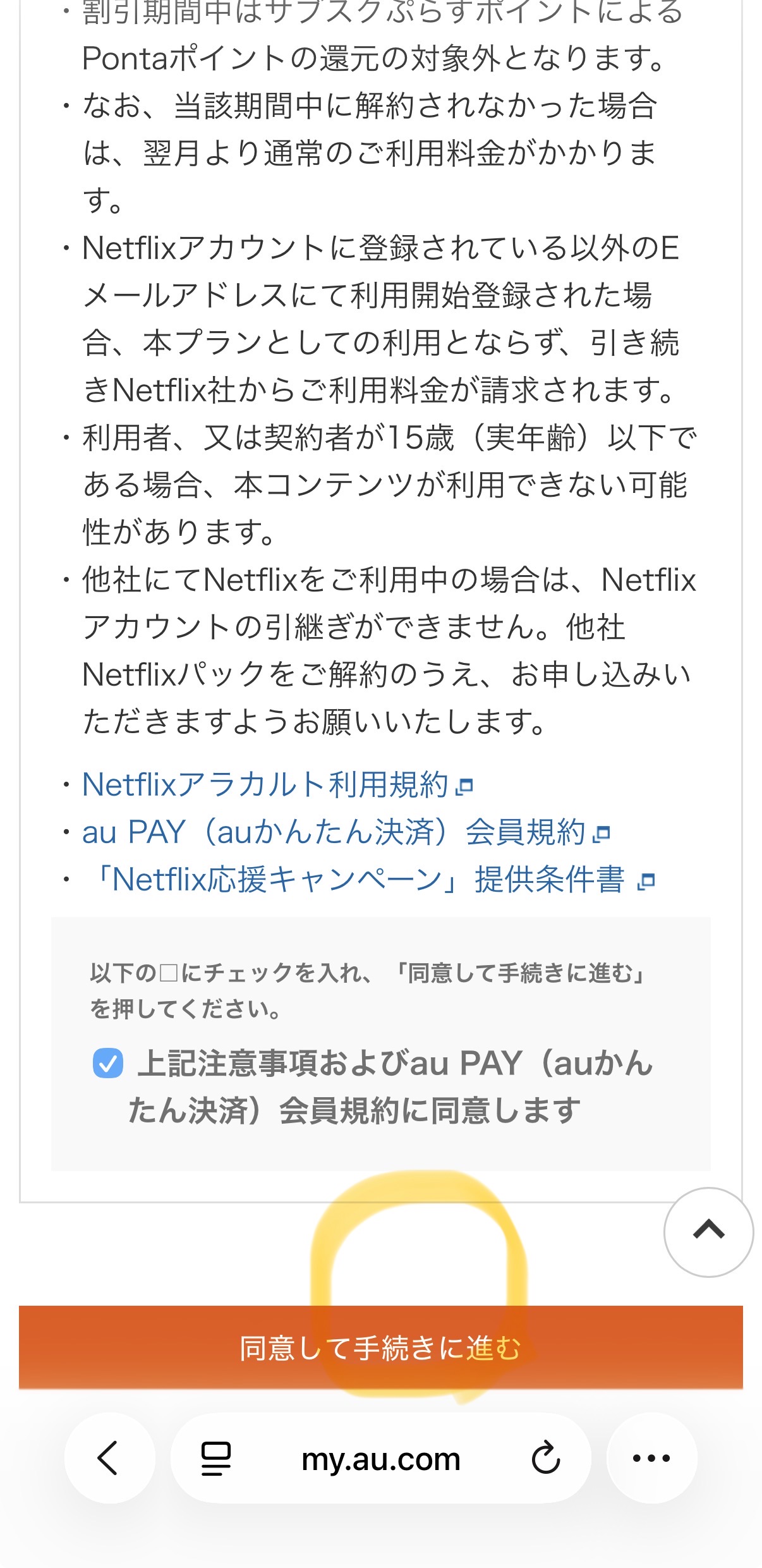Uncheck the 上記注意事項 agreement checkbox

[x=108, y=1063]
